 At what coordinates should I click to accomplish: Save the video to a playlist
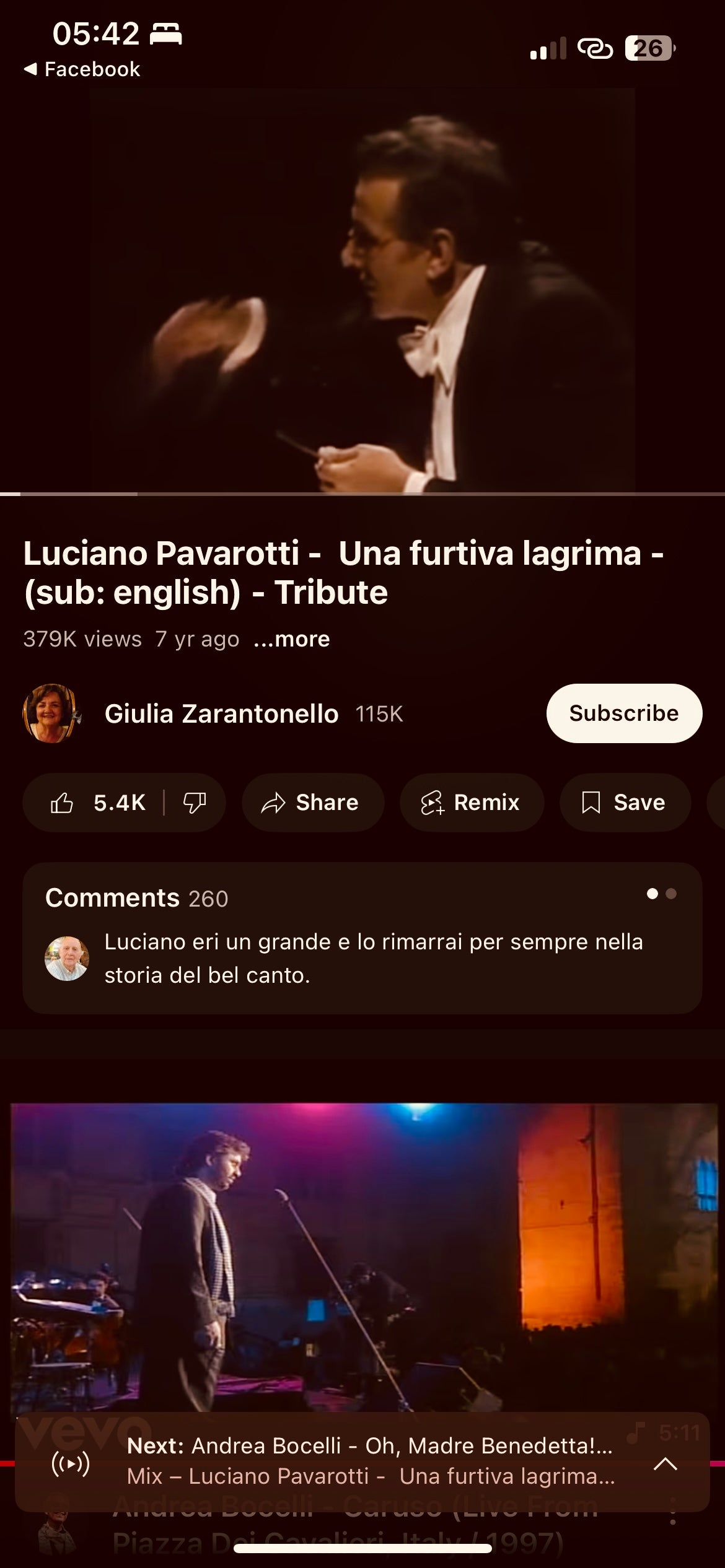[x=625, y=803]
